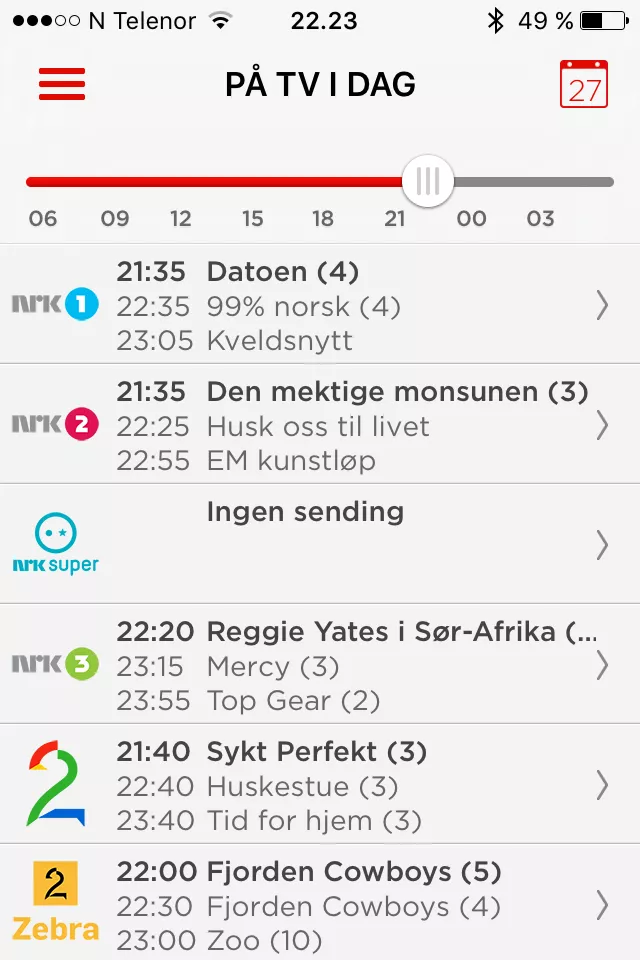Open NRK1 program listing with Datoen
This screenshot has width=640, height=960.
click(x=320, y=305)
